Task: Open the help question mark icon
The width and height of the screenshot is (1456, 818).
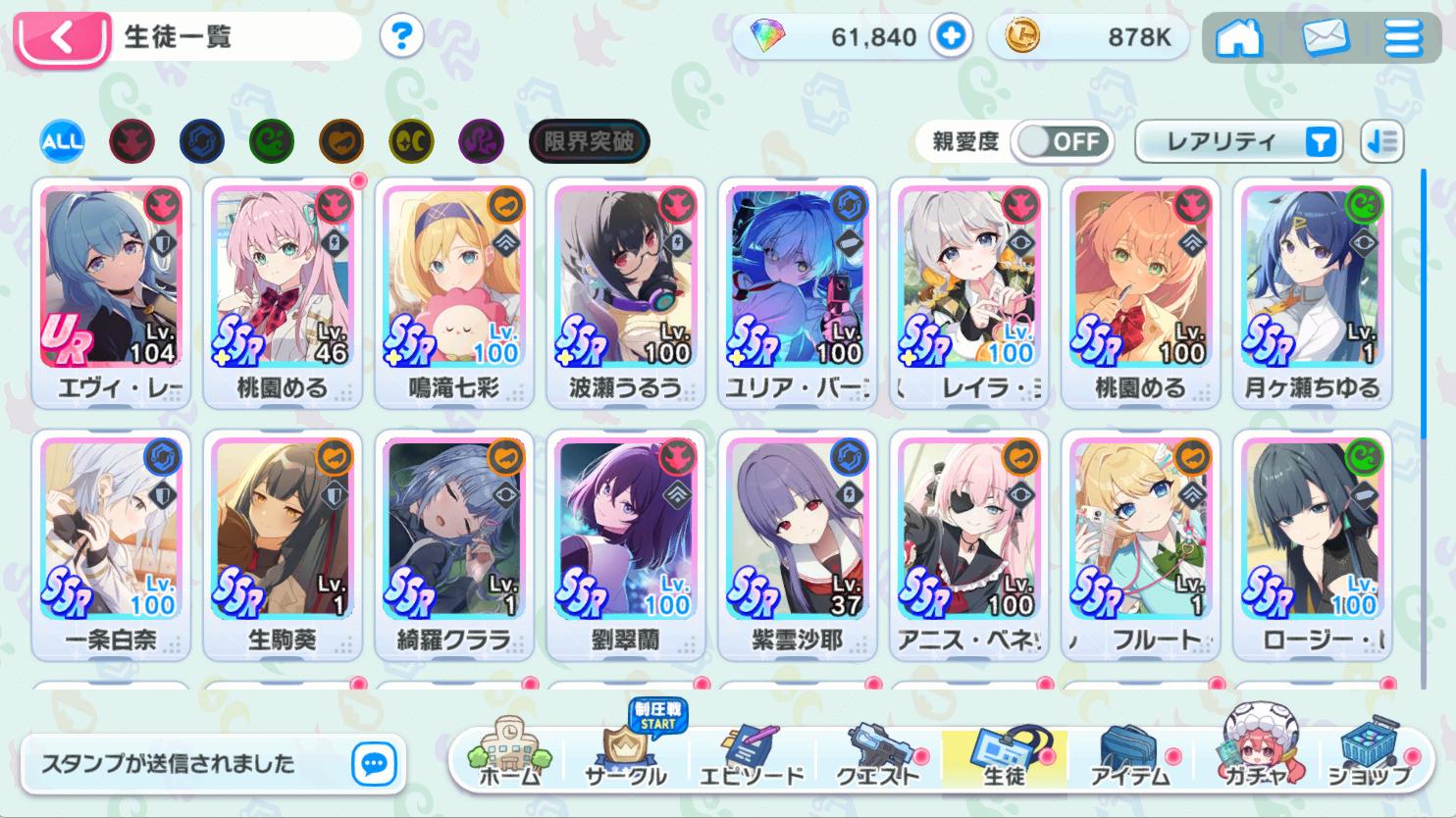Action: pos(400,37)
